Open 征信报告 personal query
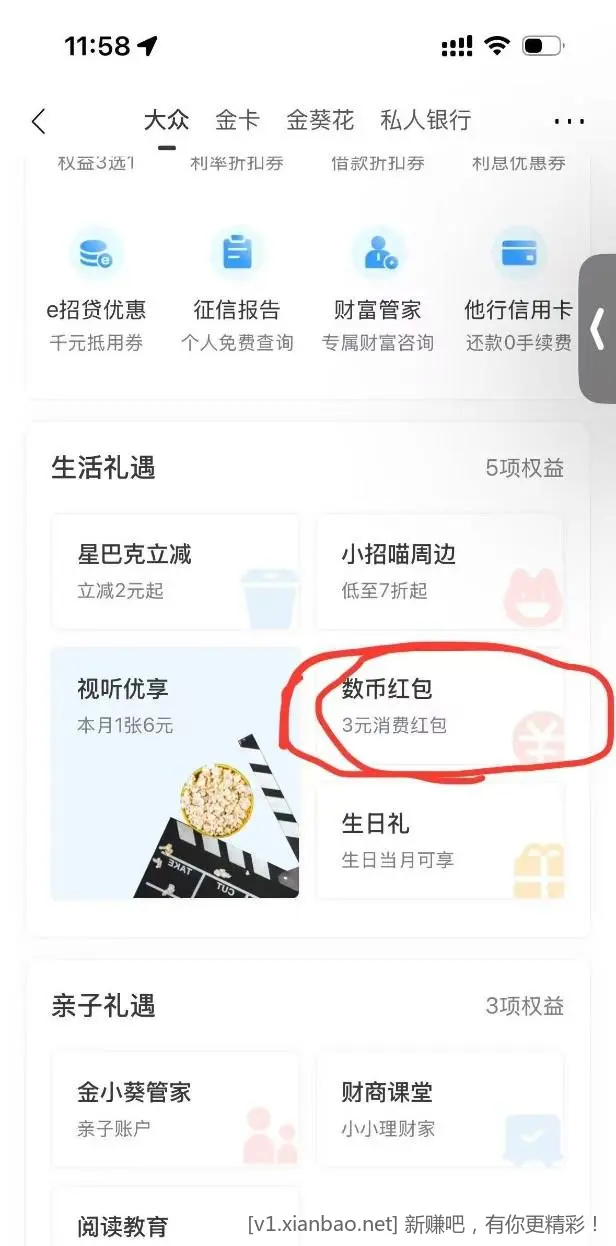The image size is (616, 1246). pos(237,290)
